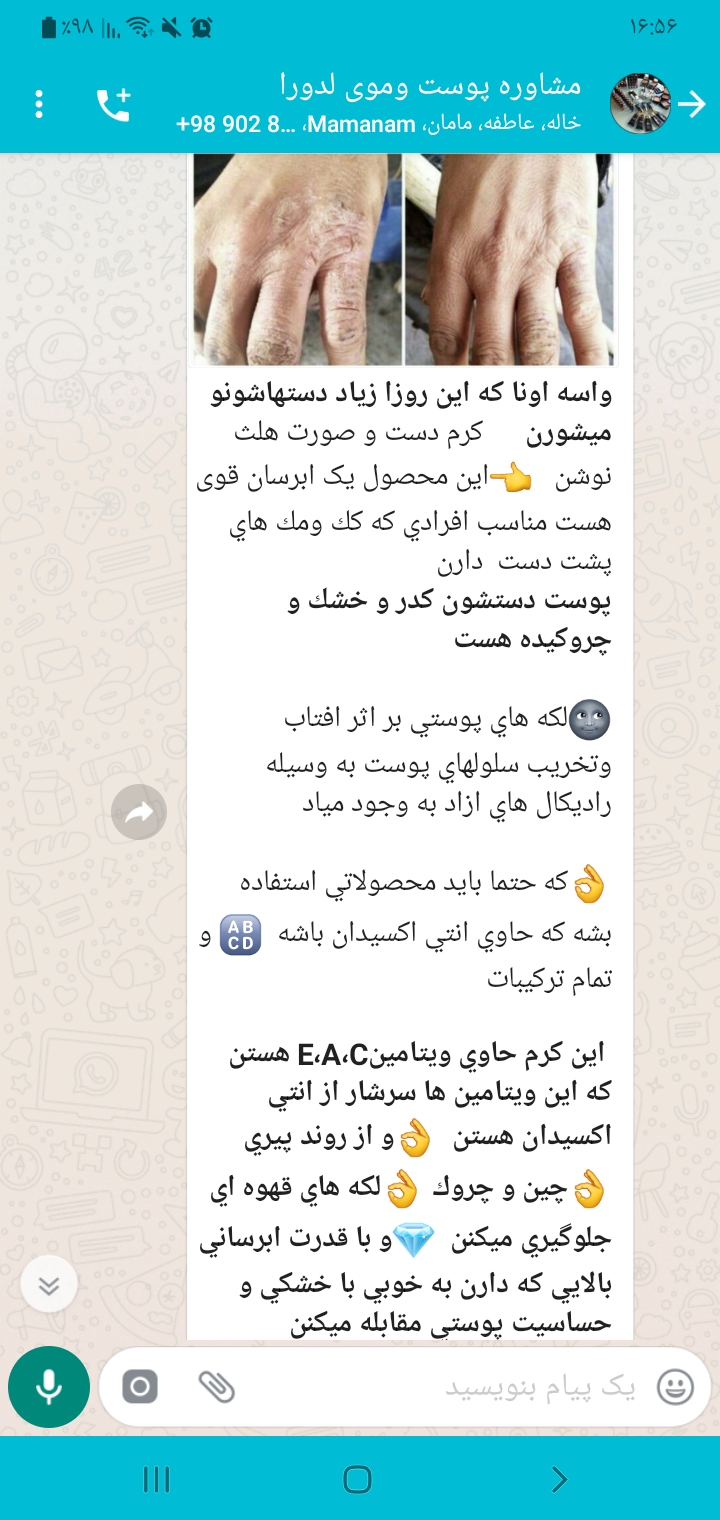Jump to latest messages with the down chevron
This screenshot has width=720, height=1520.
(49, 1285)
